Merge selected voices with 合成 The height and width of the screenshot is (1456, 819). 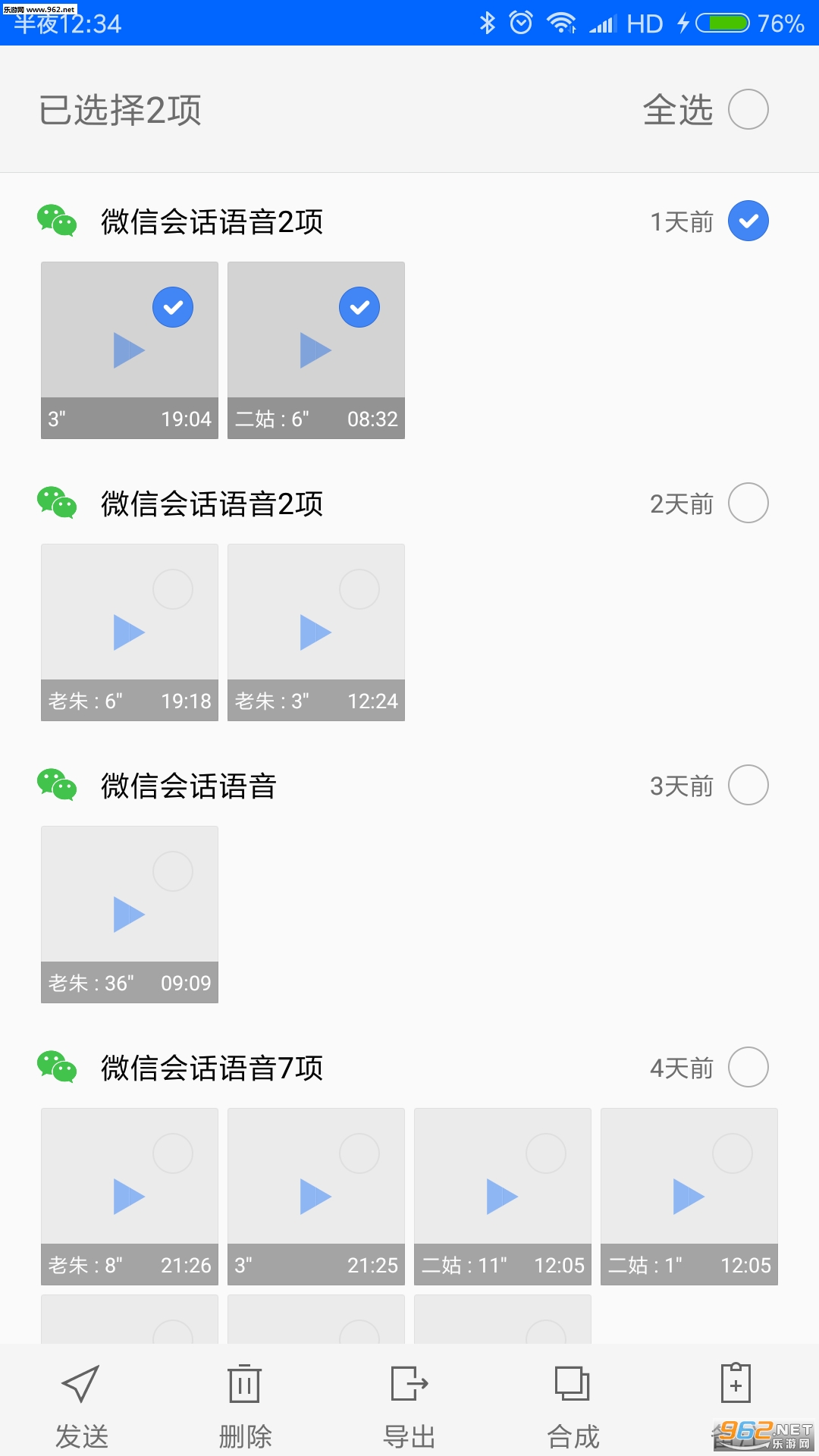pos(573,1404)
